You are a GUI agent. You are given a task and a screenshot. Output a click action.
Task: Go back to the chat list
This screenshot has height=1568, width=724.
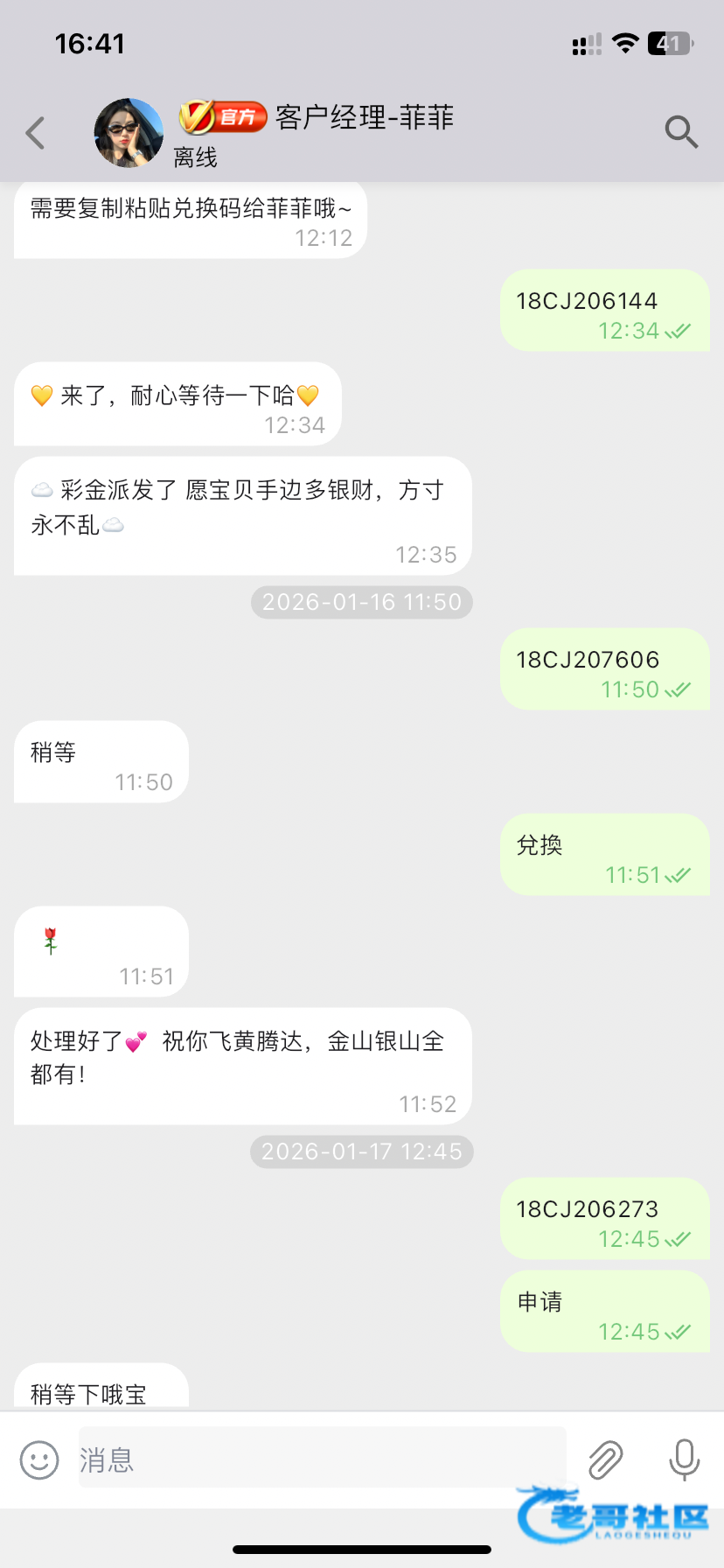coord(35,133)
